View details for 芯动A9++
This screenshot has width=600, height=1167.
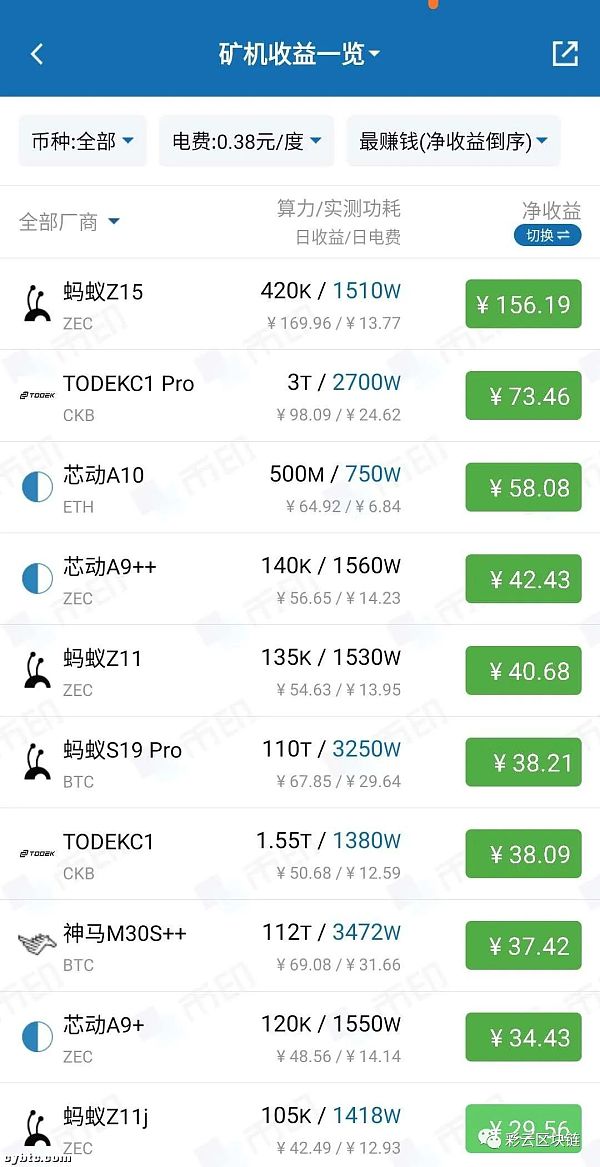coord(300,578)
